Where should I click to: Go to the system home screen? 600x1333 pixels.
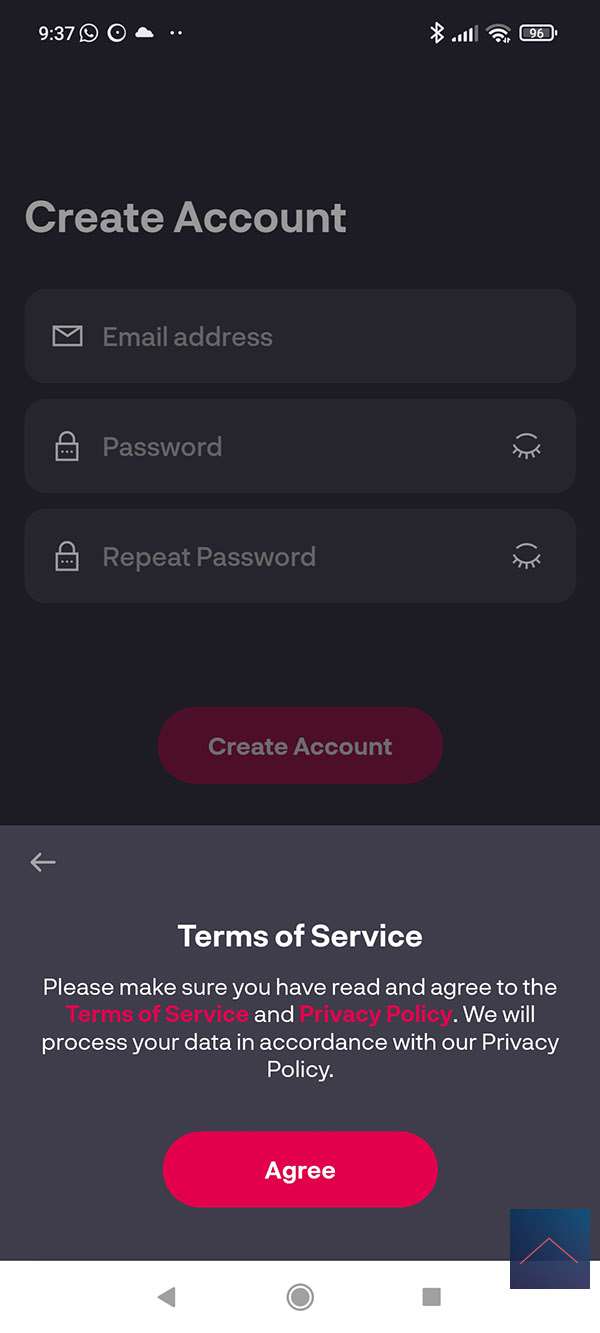[300, 1297]
